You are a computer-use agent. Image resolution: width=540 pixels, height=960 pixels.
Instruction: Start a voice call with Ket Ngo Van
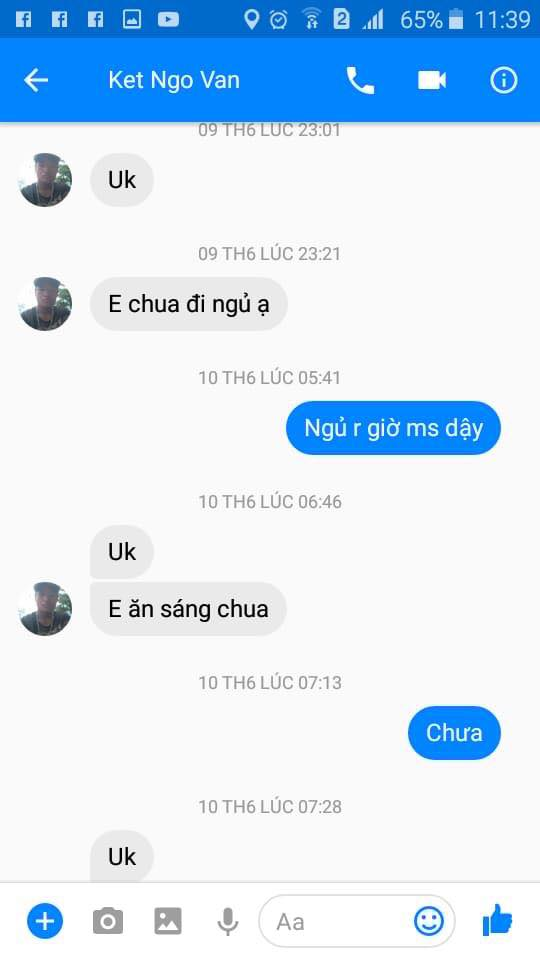coord(360,80)
